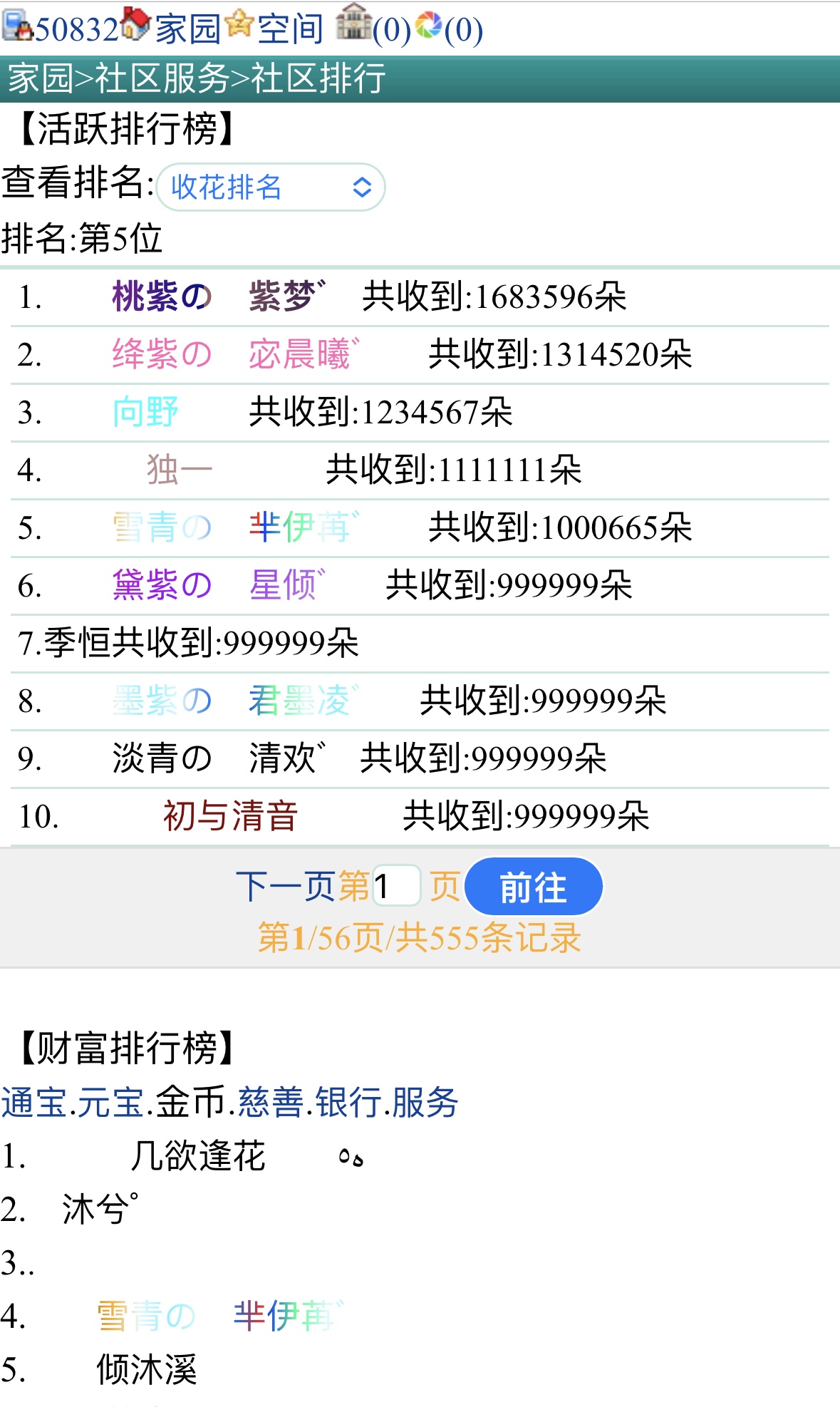The width and height of the screenshot is (840, 1407).
Task: Open the profile of 向野
Action: 145,412
